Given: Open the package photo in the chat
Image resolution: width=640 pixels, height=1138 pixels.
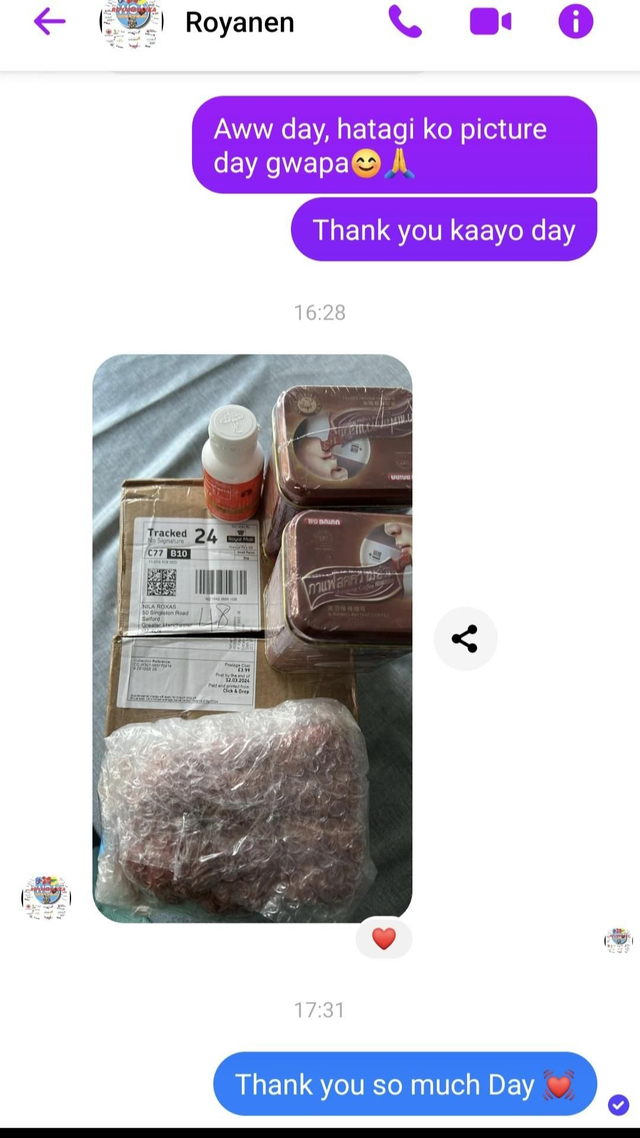Looking at the screenshot, I should (252, 638).
